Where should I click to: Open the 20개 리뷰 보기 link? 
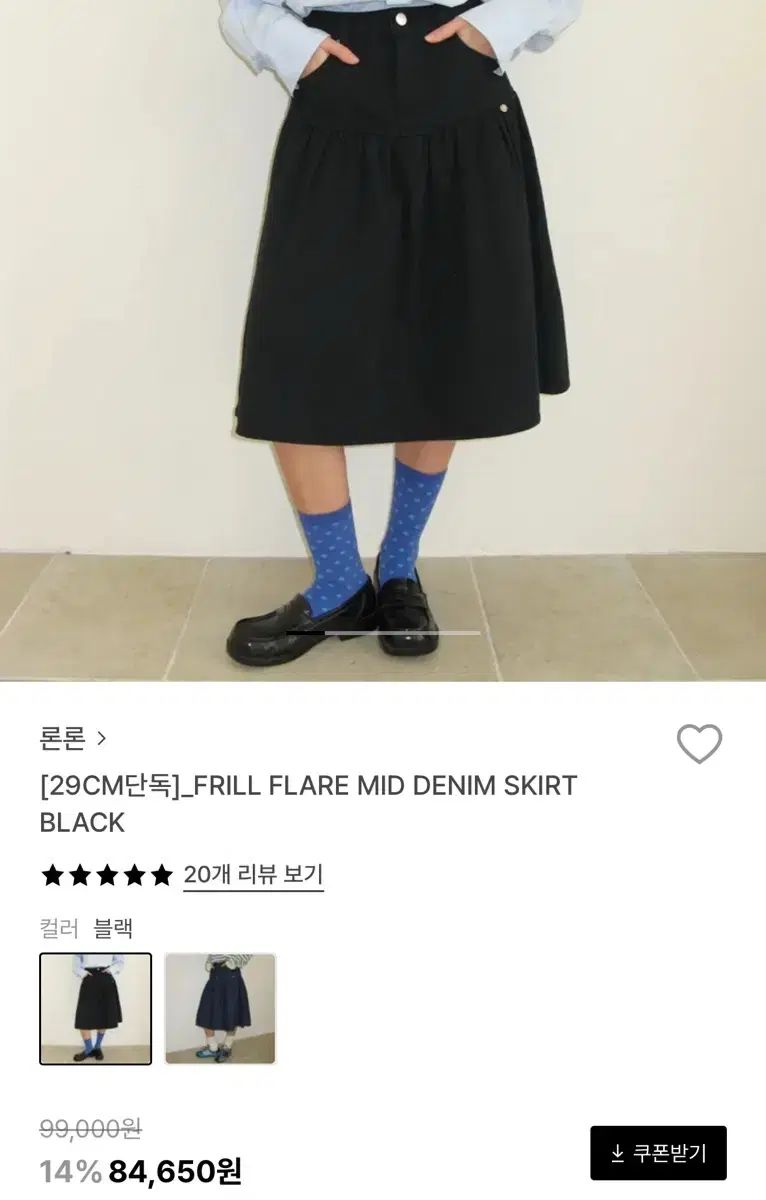(x=253, y=876)
